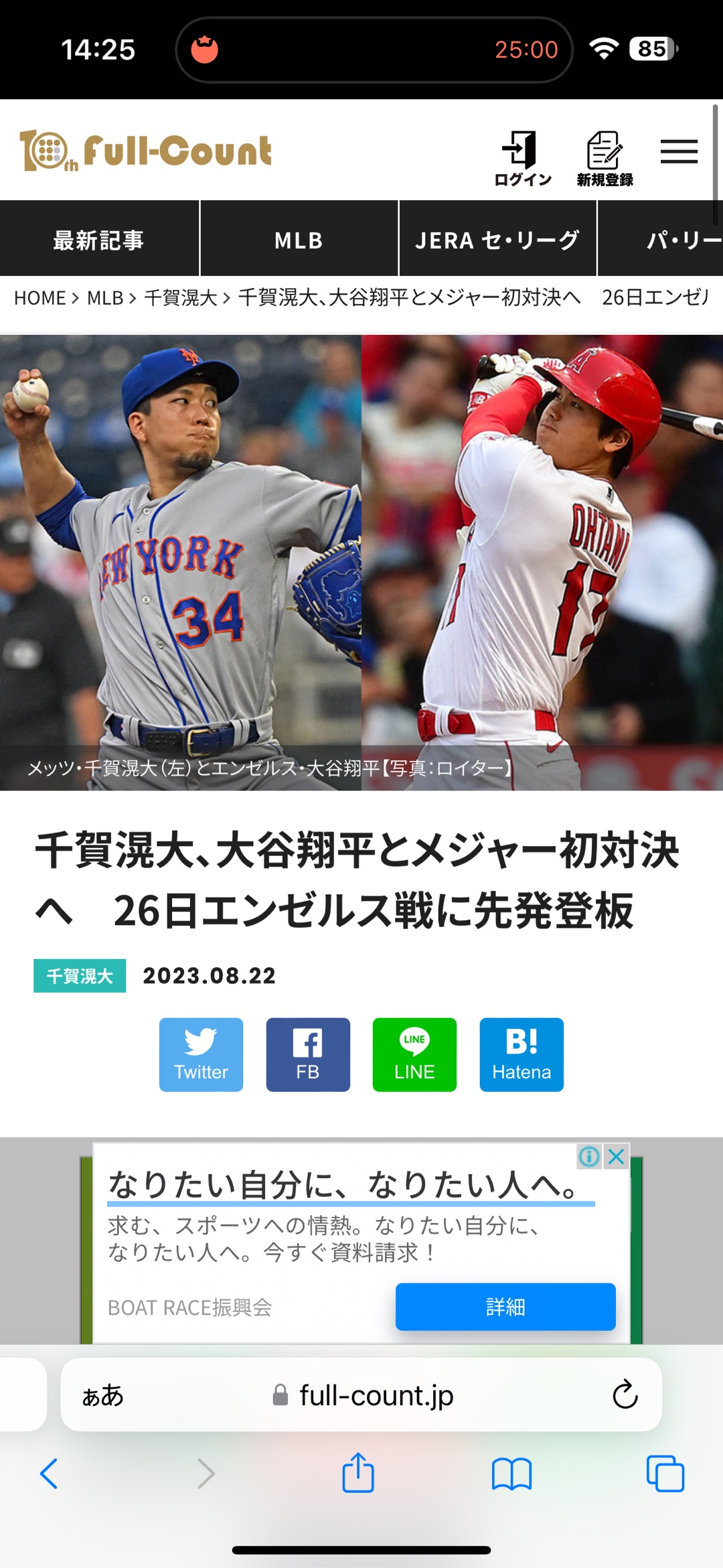Switch to the MLB tab
Viewport: 723px width, 1568px height.
[299, 239]
